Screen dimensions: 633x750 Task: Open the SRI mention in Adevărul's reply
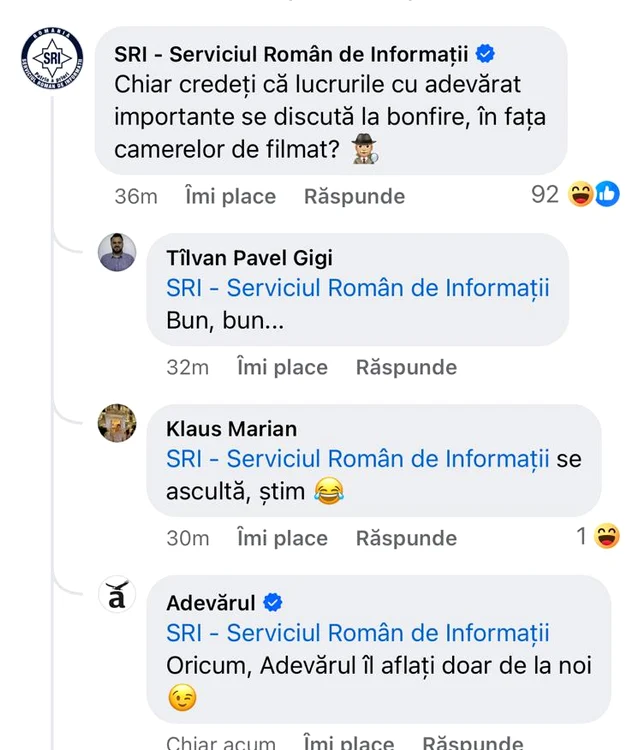[358, 632]
